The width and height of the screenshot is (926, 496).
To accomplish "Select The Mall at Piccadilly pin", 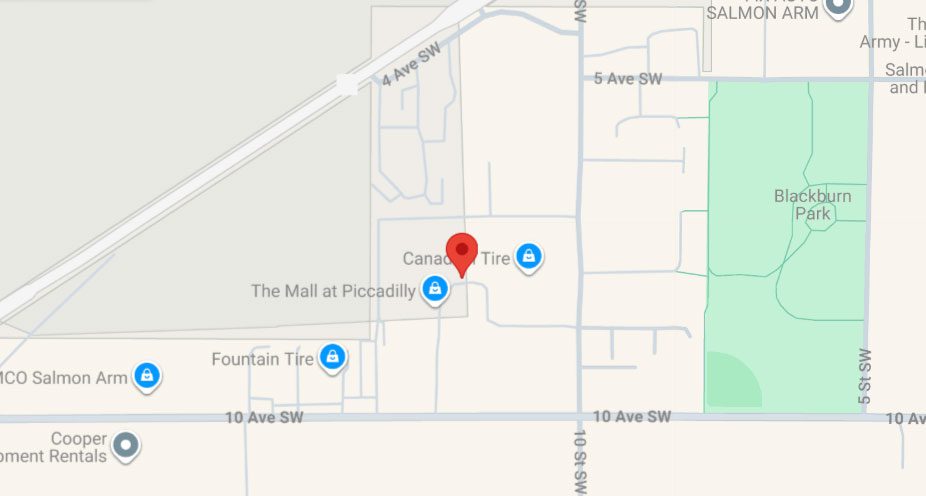I will (435, 291).
